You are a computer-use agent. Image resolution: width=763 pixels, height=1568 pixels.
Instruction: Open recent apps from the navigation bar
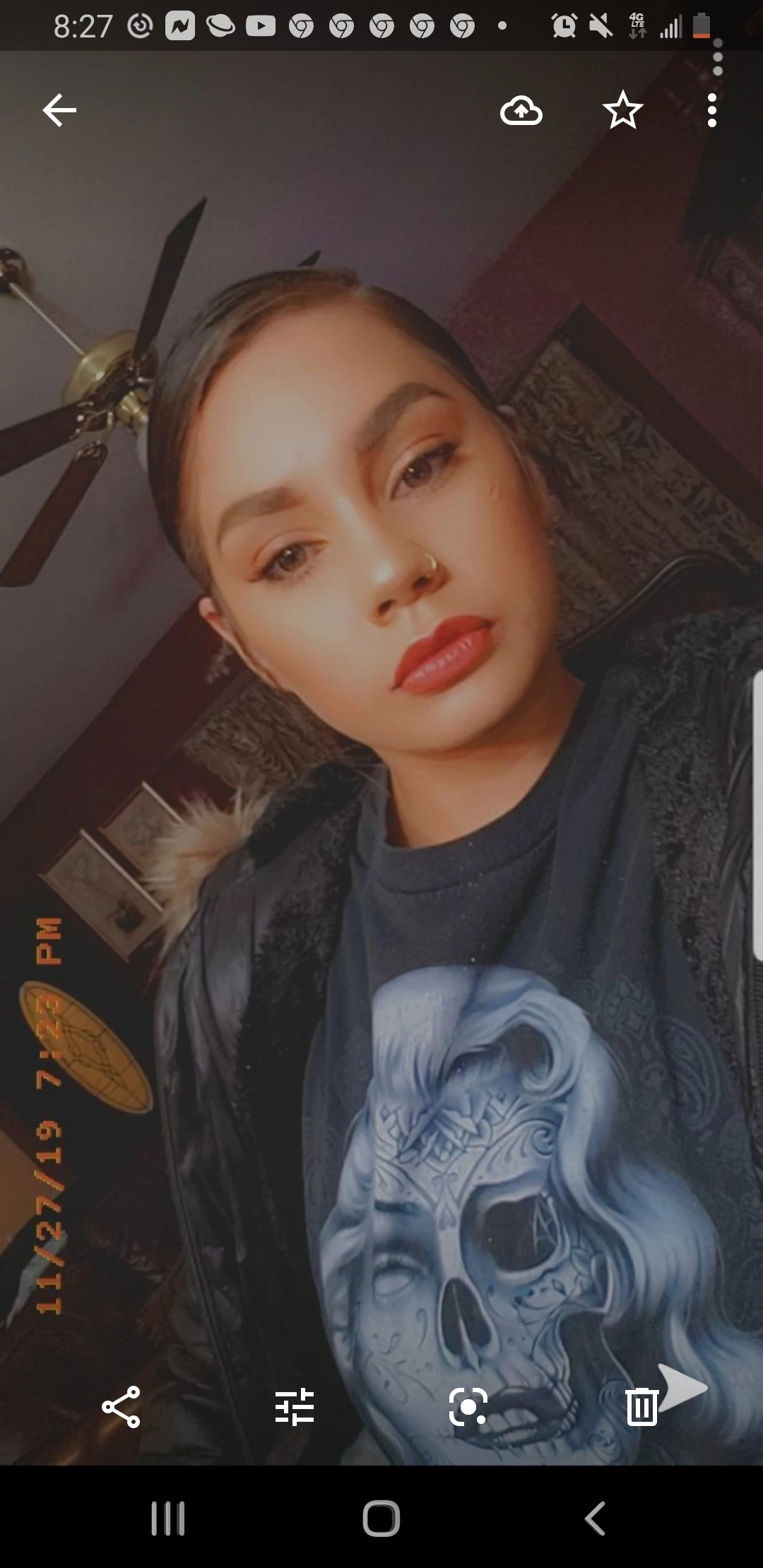(x=168, y=1519)
